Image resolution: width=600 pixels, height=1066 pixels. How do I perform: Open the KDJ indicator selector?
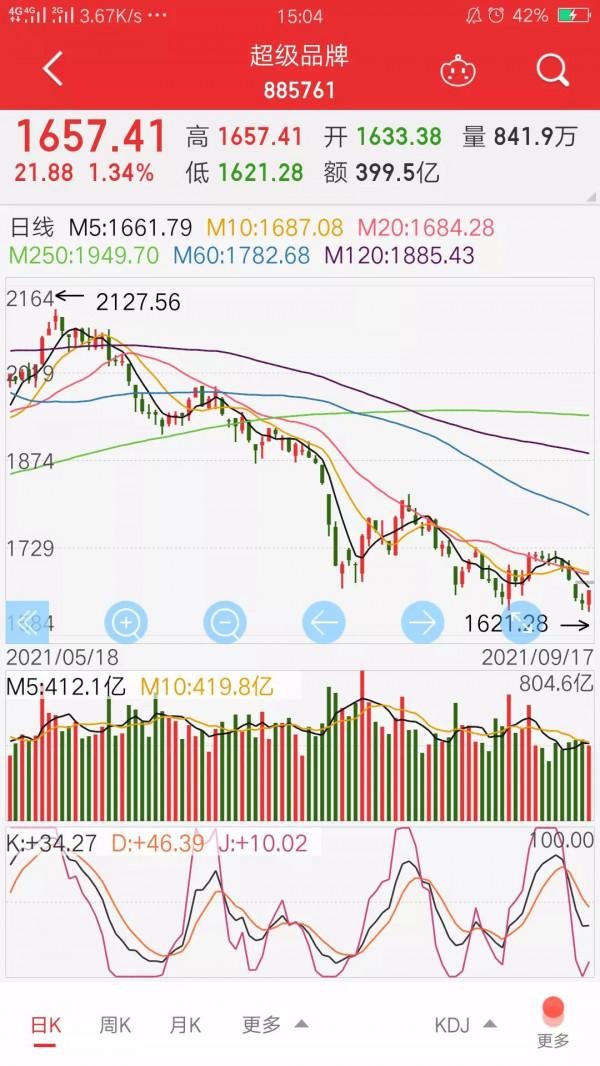point(466,1025)
